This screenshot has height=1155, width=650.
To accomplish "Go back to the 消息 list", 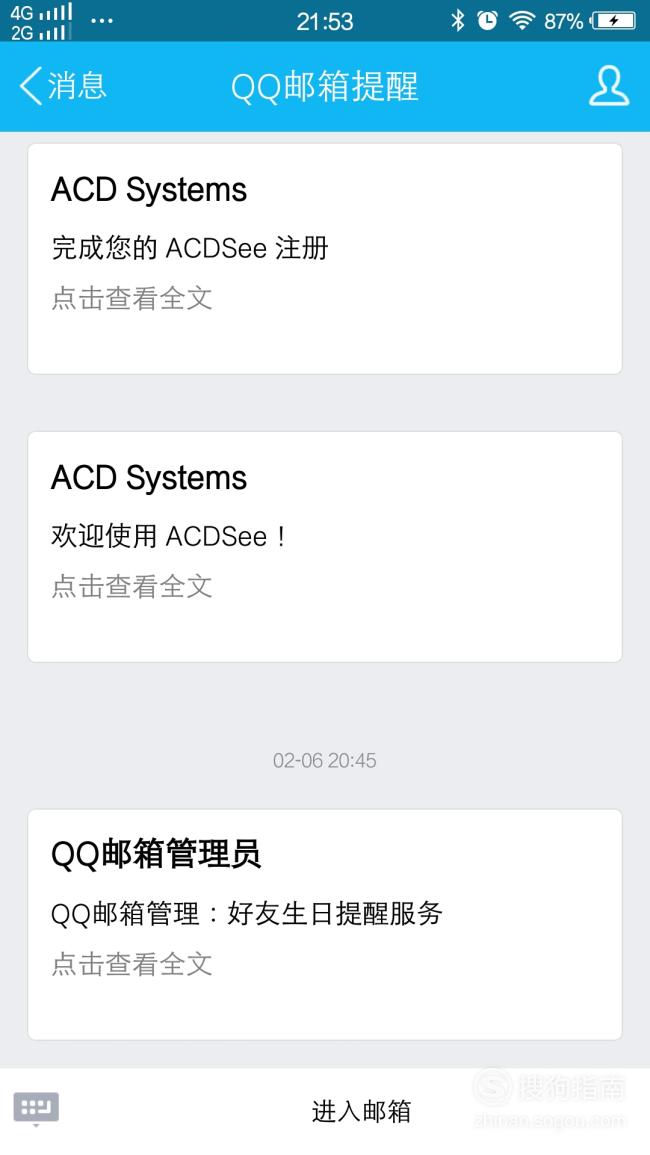I will pos(63,86).
